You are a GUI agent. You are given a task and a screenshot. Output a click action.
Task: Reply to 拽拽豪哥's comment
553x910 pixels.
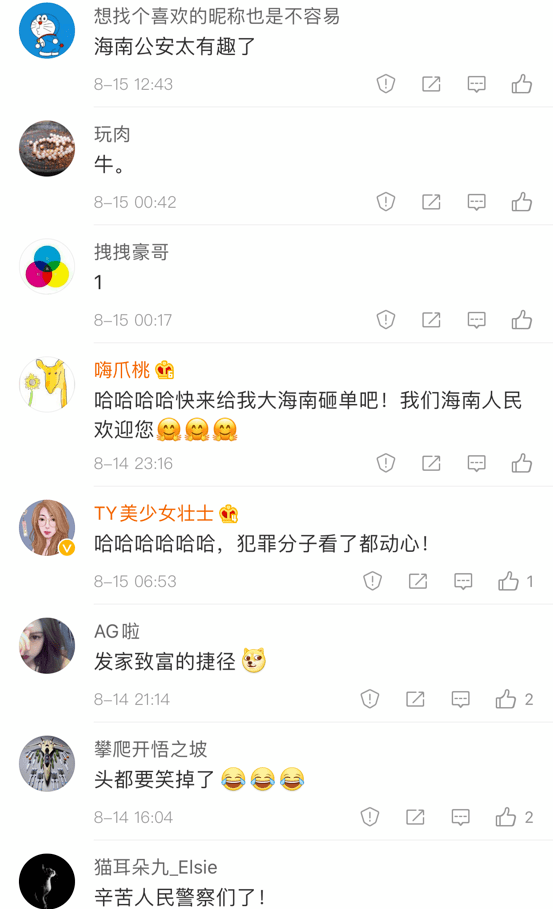coord(476,320)
